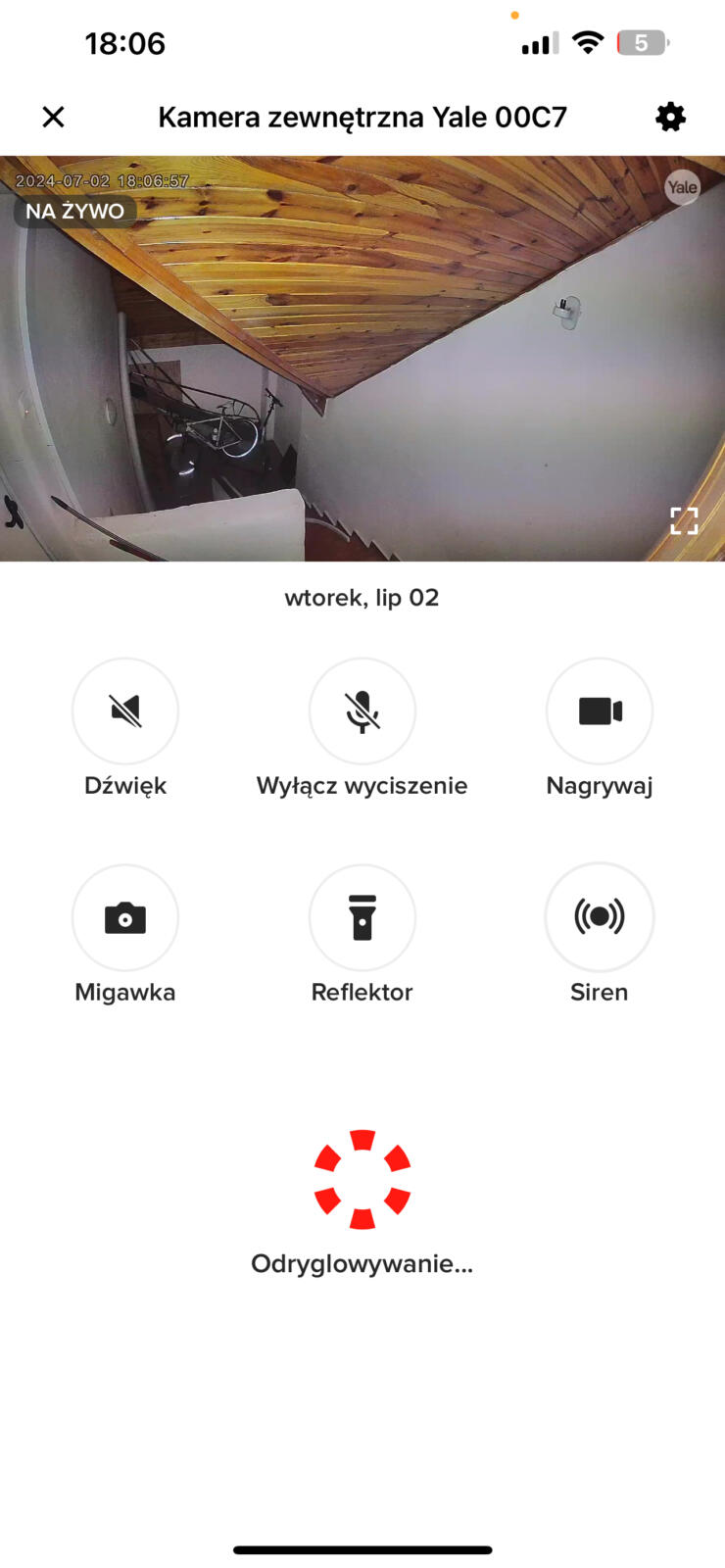This screenshot has height=1568, width=725.
Task: Tap the Wyłącz wyciszenie microphone button
Action: (362, 710)
